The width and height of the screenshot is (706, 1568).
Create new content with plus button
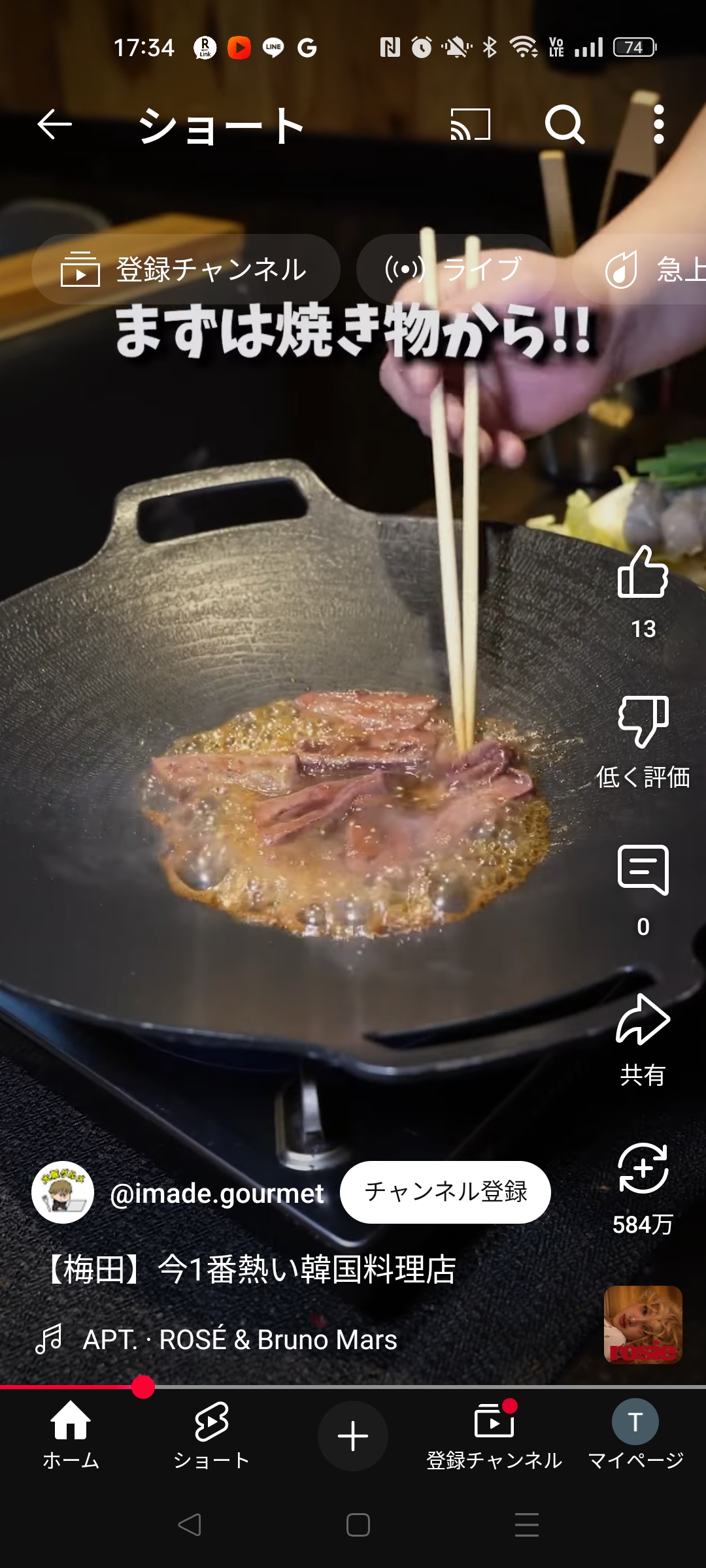[x=353, y=1436]
